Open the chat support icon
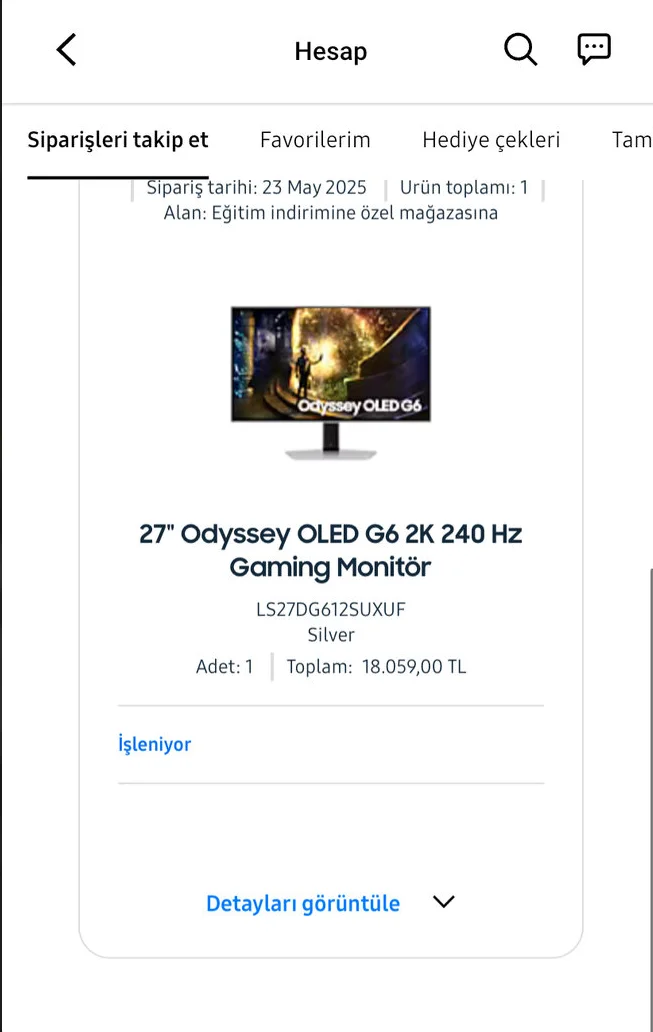653x1032 pixels. 594,49
